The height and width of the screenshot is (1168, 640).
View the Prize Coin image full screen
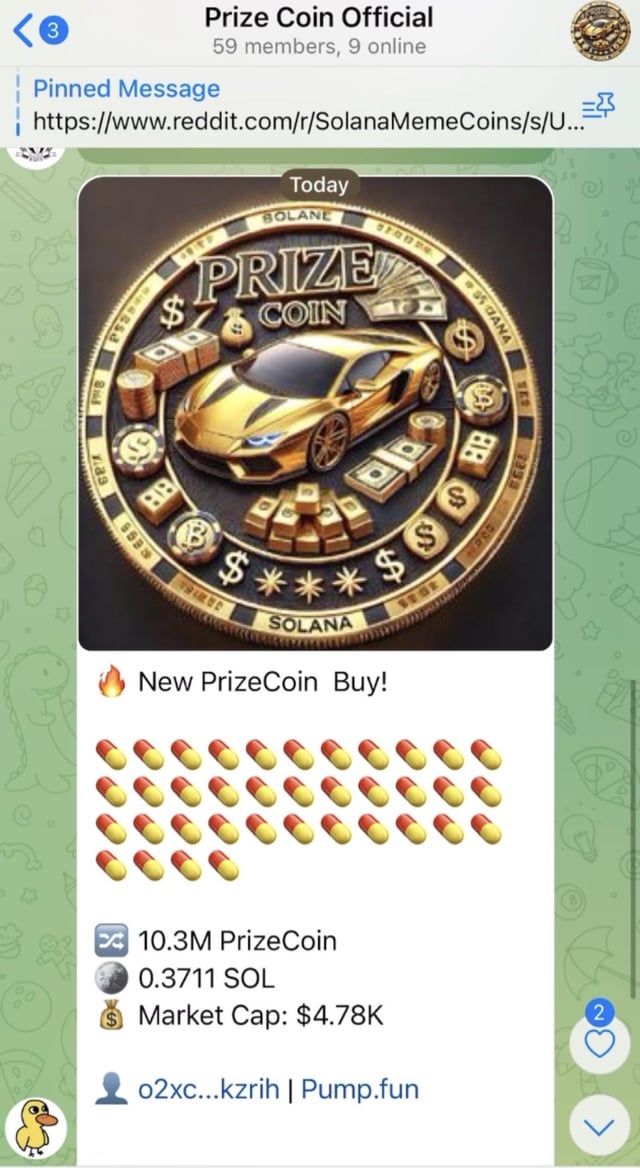point(315,415)
